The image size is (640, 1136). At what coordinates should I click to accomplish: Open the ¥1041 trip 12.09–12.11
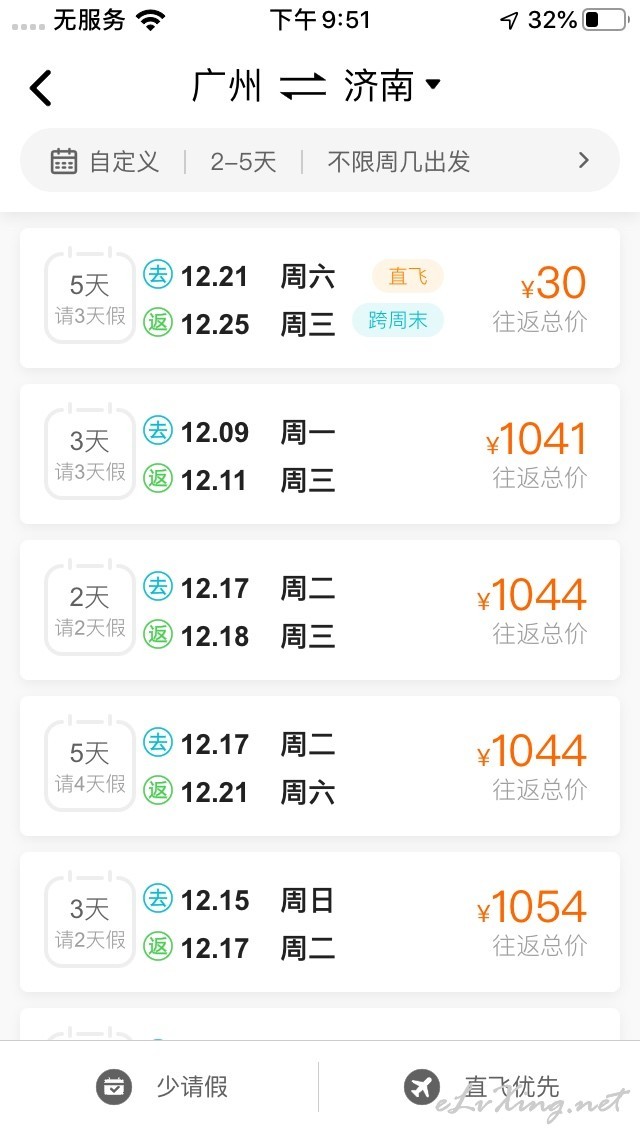320,454
